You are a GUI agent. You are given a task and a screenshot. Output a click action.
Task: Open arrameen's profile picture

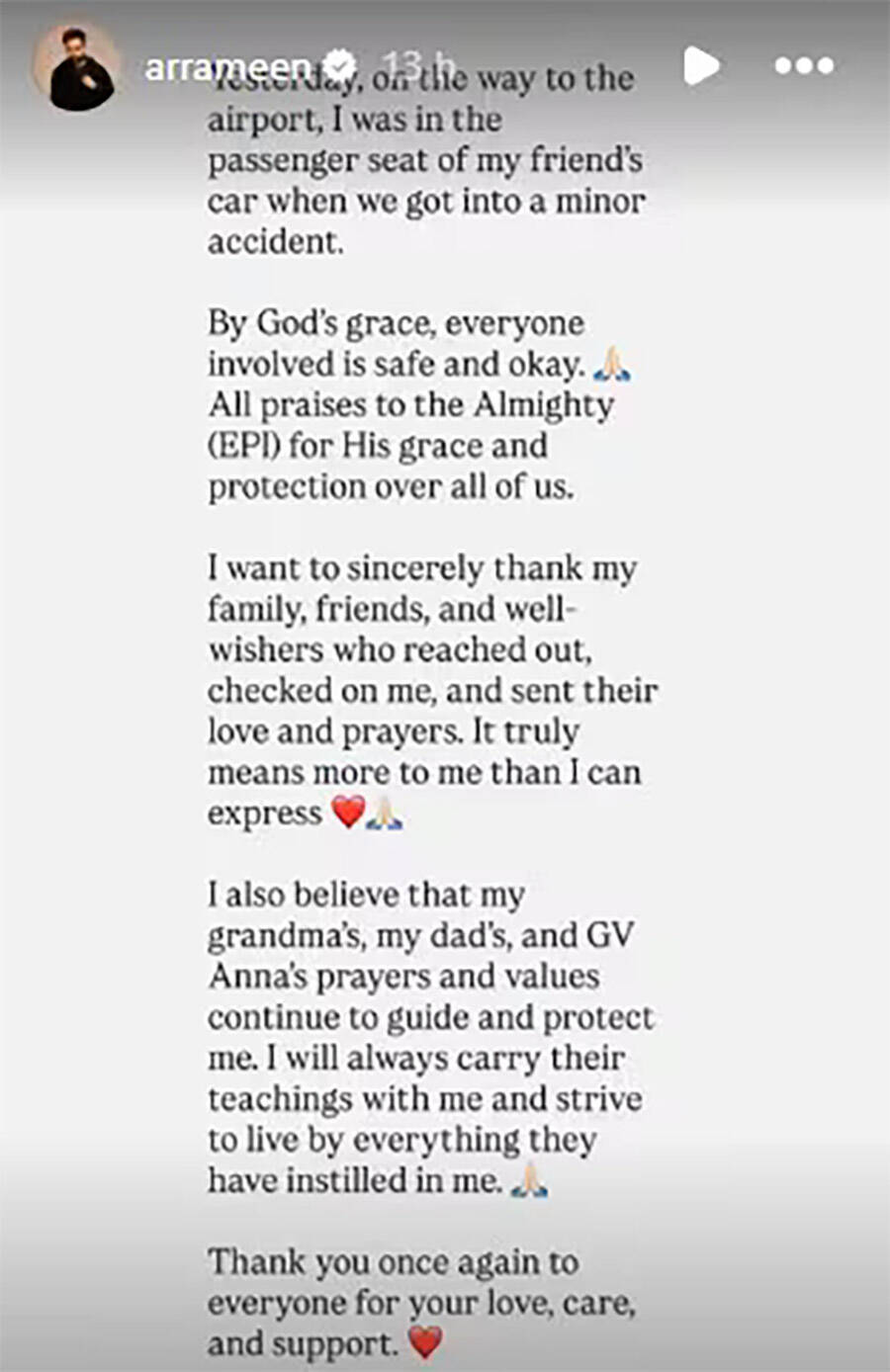[x=75, y=65]
